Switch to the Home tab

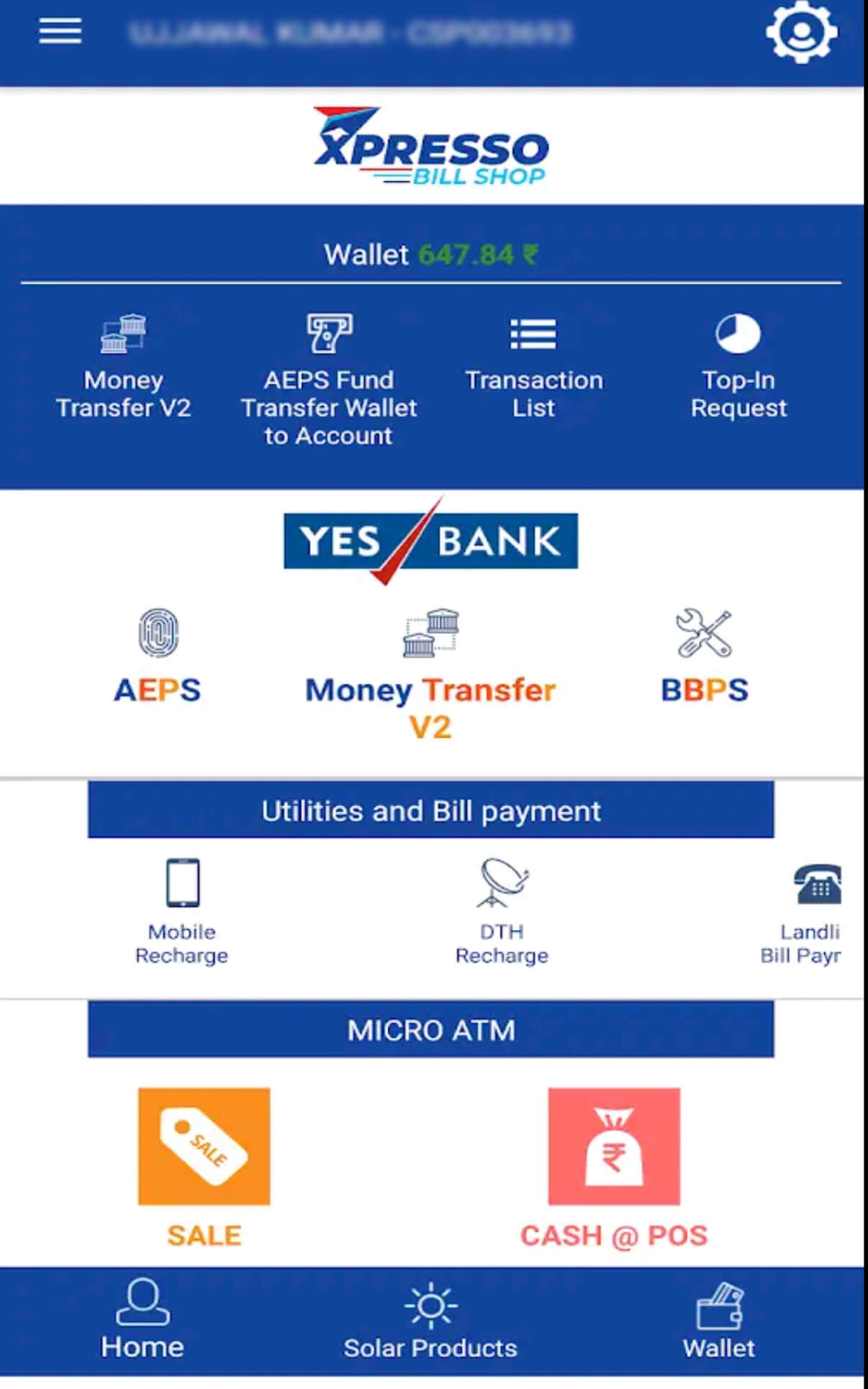tap(143, 1319)
